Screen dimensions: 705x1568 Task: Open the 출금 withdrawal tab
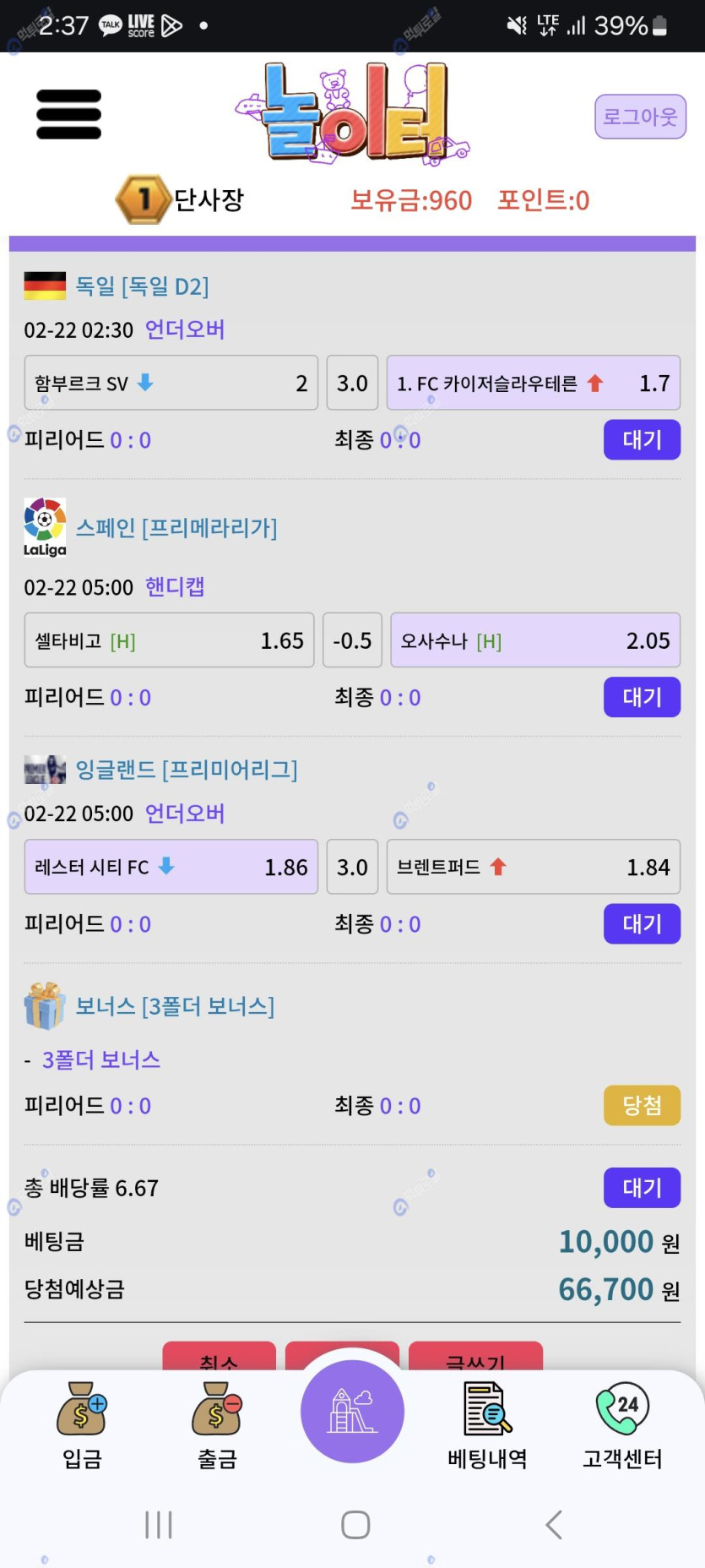[x=218, y=1425]
